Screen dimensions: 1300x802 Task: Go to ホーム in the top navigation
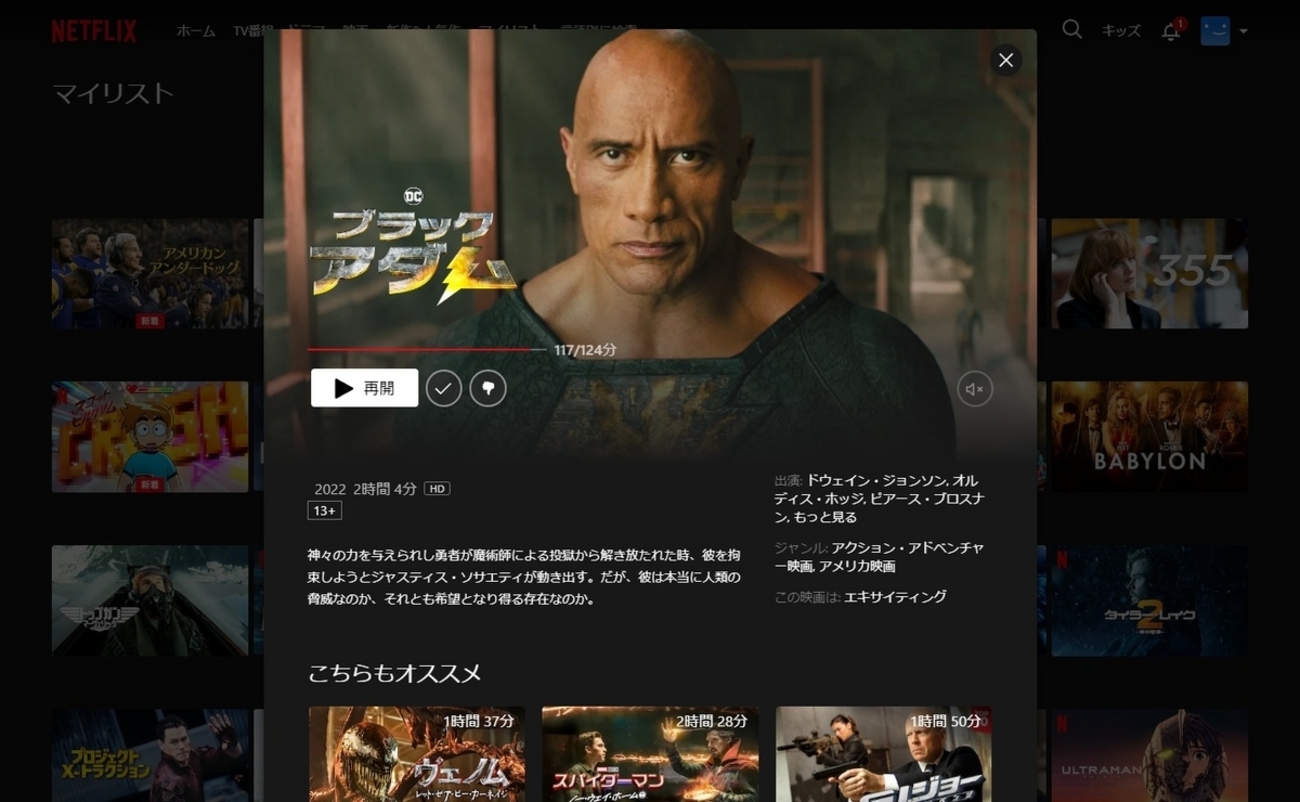[196, 31]
